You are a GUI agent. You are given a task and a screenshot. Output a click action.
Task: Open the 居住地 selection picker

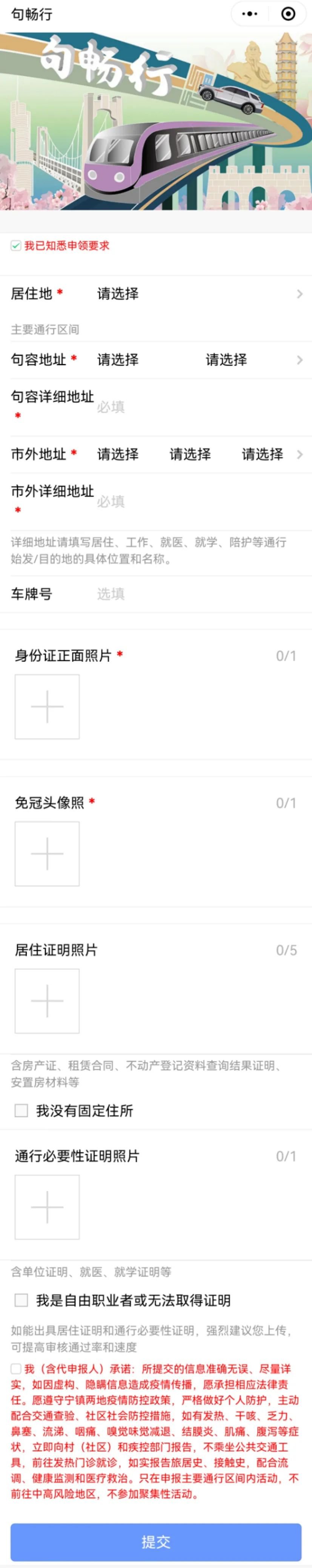click(195, 294)
